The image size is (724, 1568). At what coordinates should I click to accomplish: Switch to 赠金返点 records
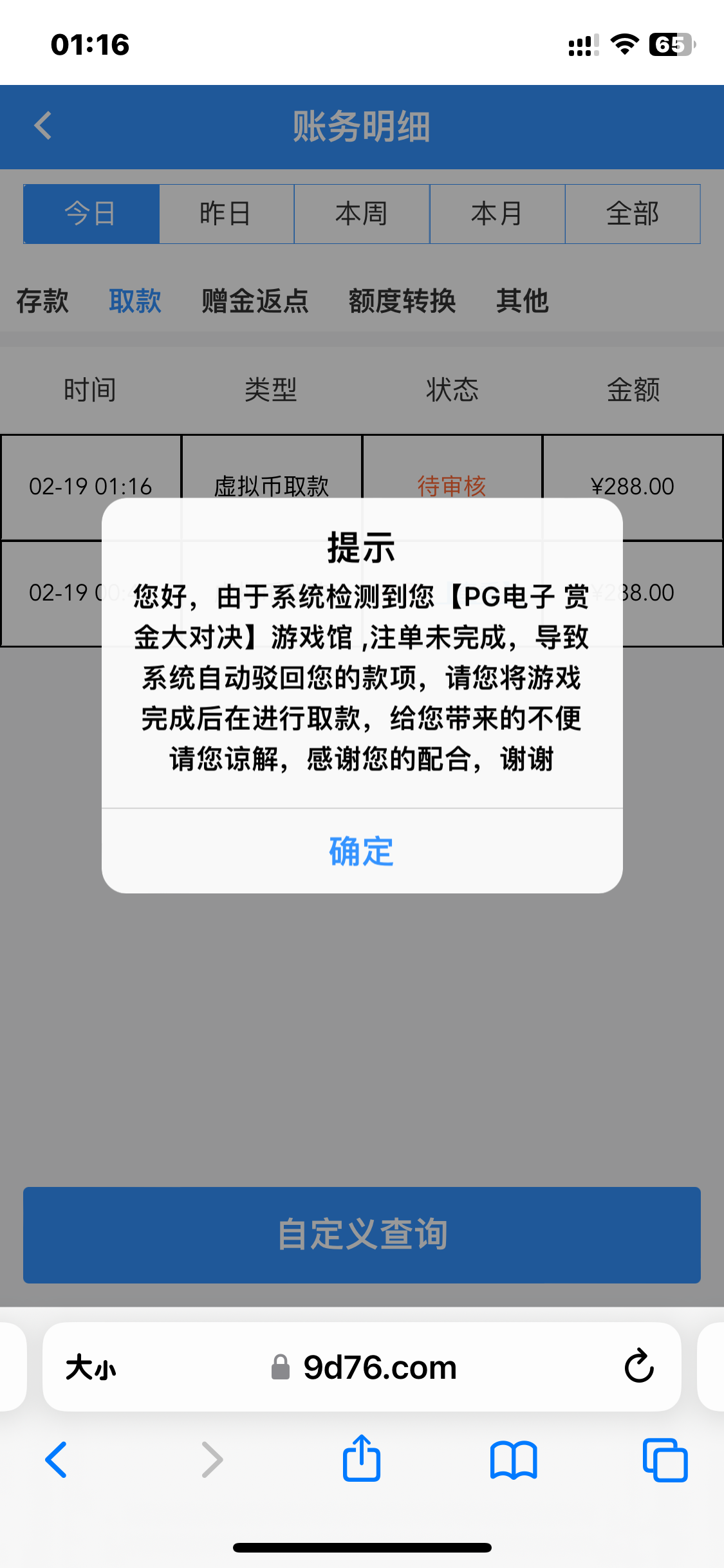[x=255, y=301]
